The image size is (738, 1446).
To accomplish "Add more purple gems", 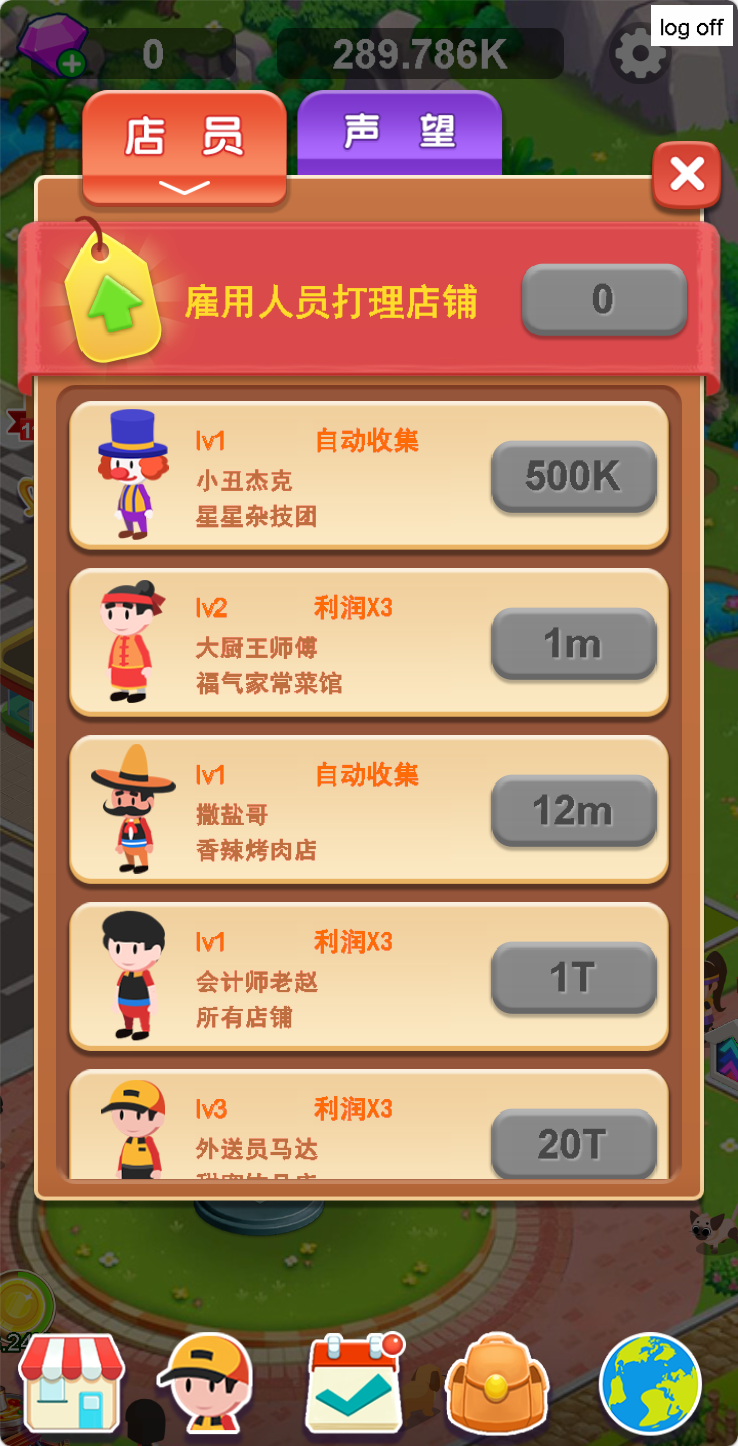I will click(x=71, y=65).
